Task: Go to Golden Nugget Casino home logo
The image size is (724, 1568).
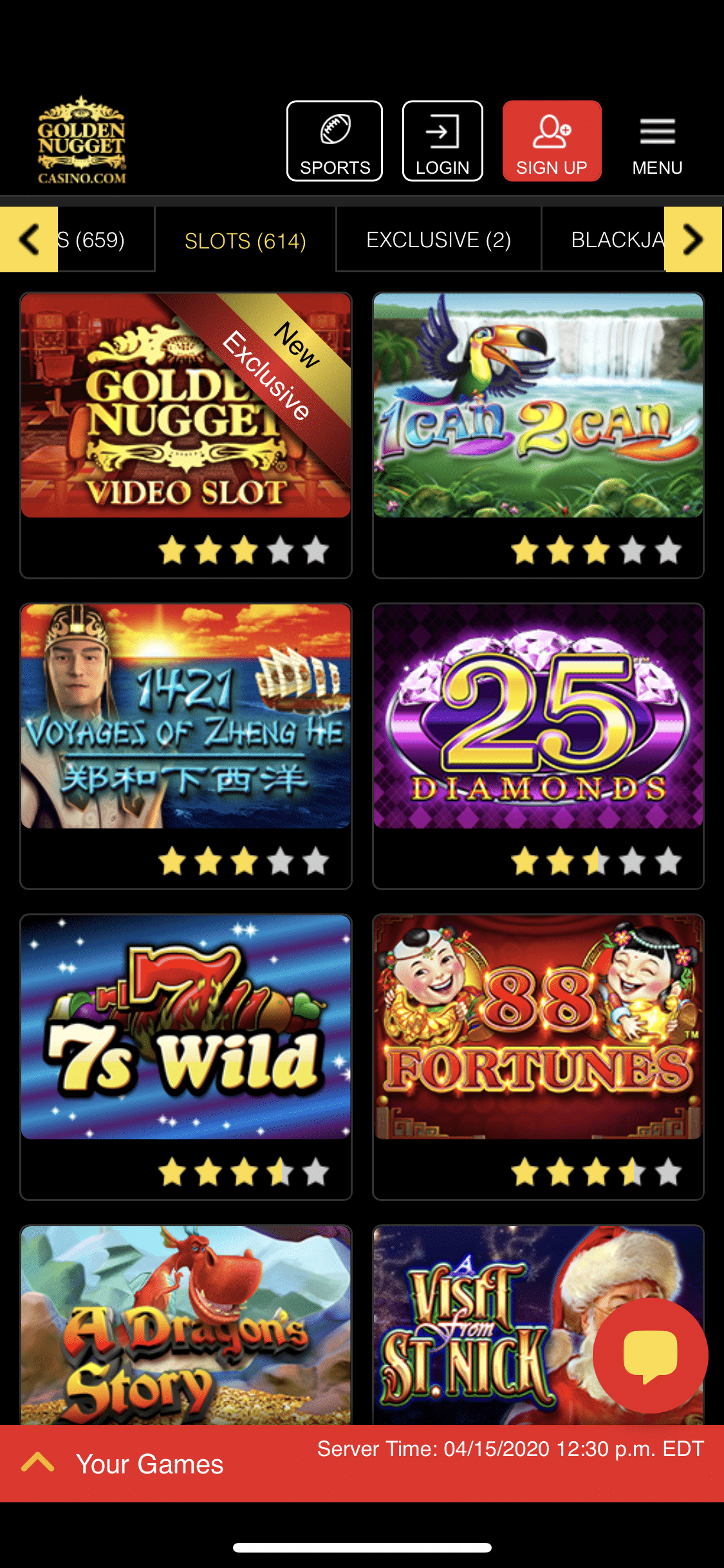Action: pos(82,141)
